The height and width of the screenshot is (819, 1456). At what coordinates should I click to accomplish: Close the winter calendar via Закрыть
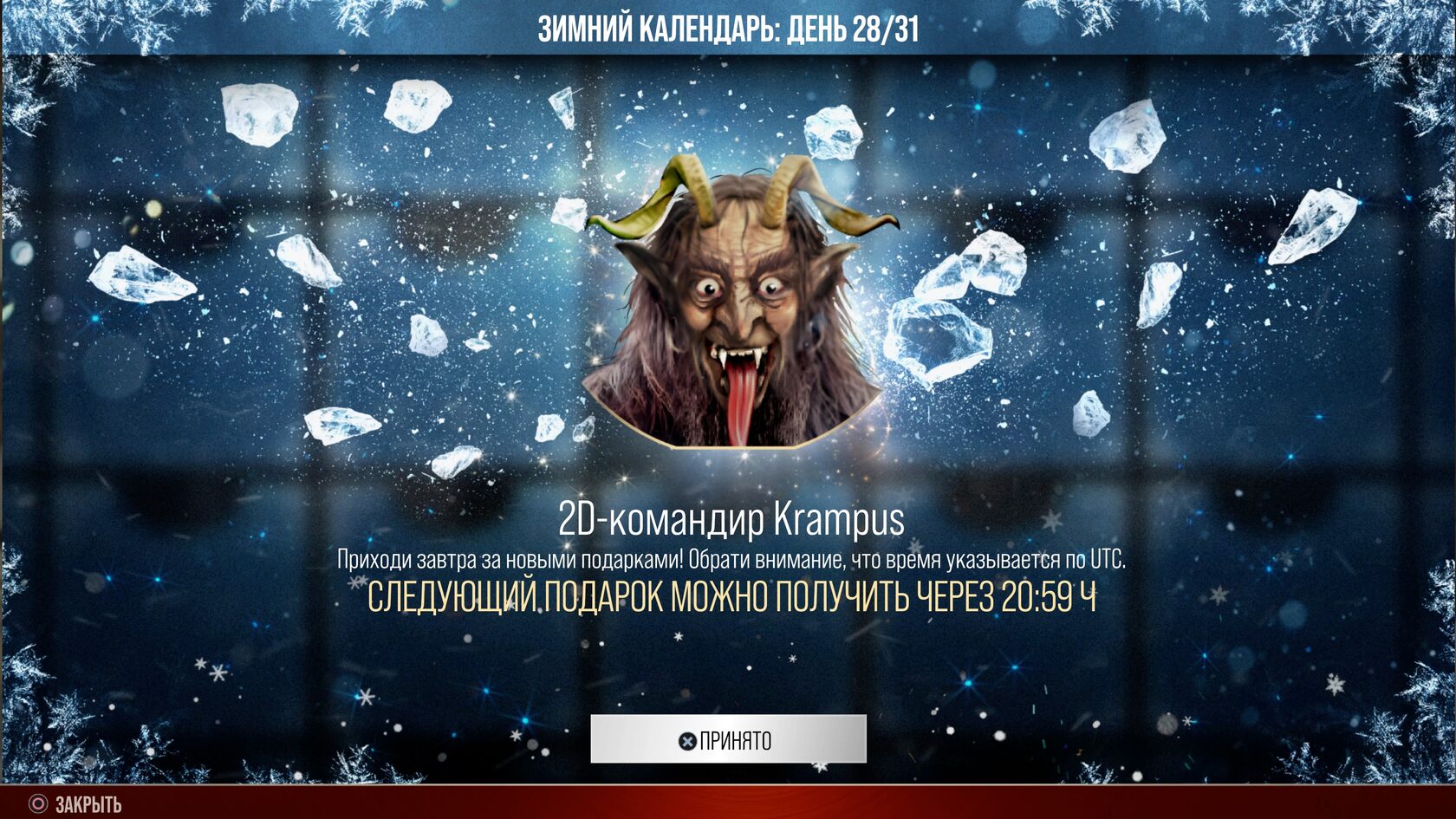point(75,804)
